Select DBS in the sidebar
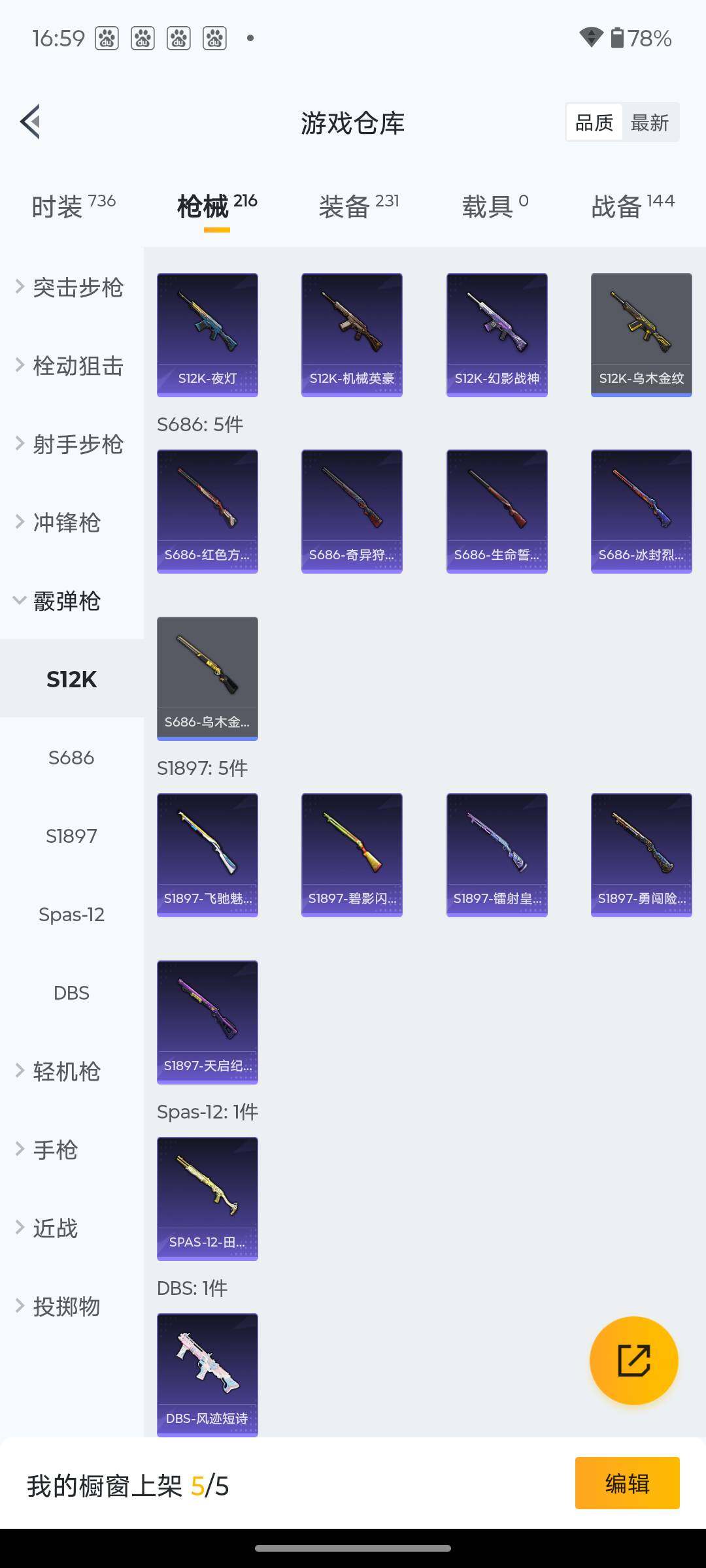The image size is (706, 1568). (71, 993)
